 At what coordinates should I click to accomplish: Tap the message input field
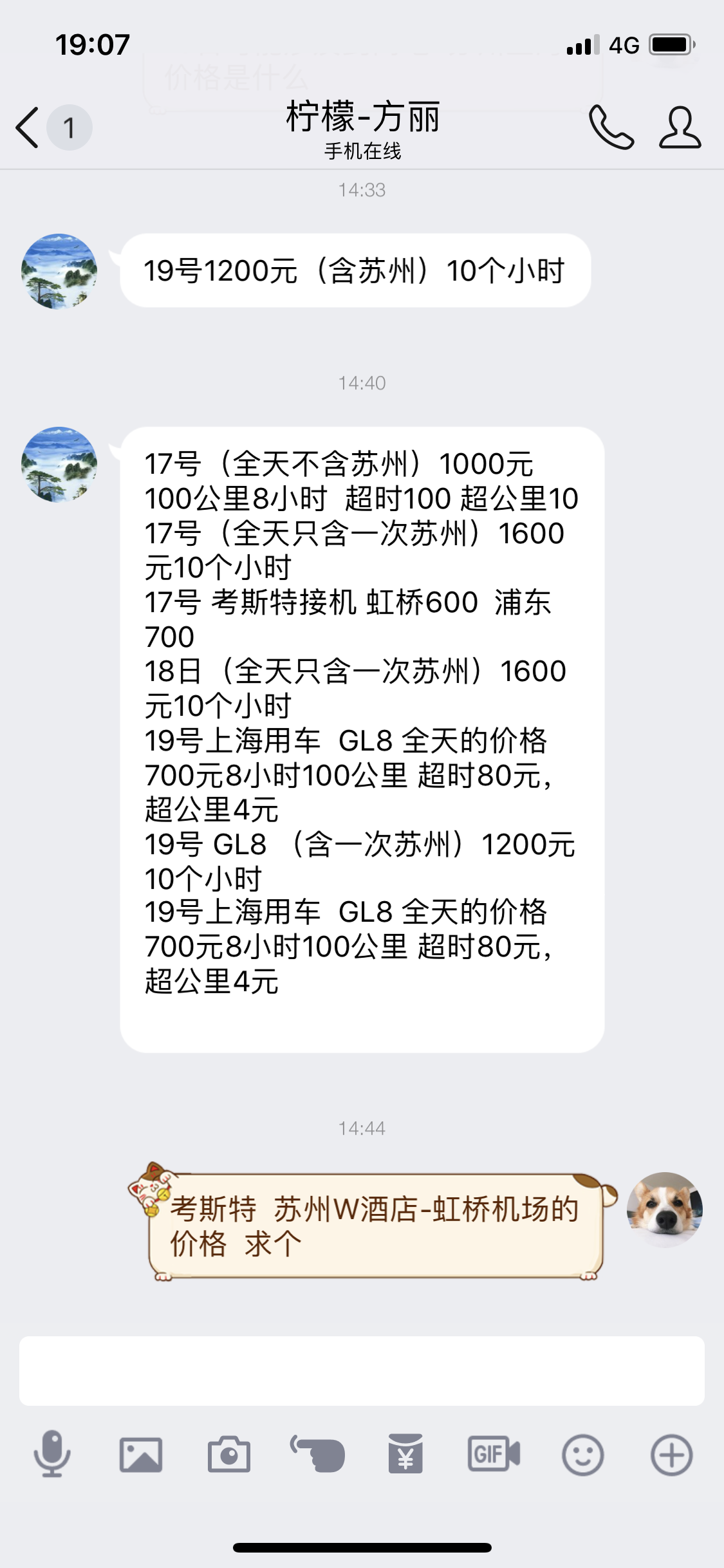click(x=362, y=1370)
